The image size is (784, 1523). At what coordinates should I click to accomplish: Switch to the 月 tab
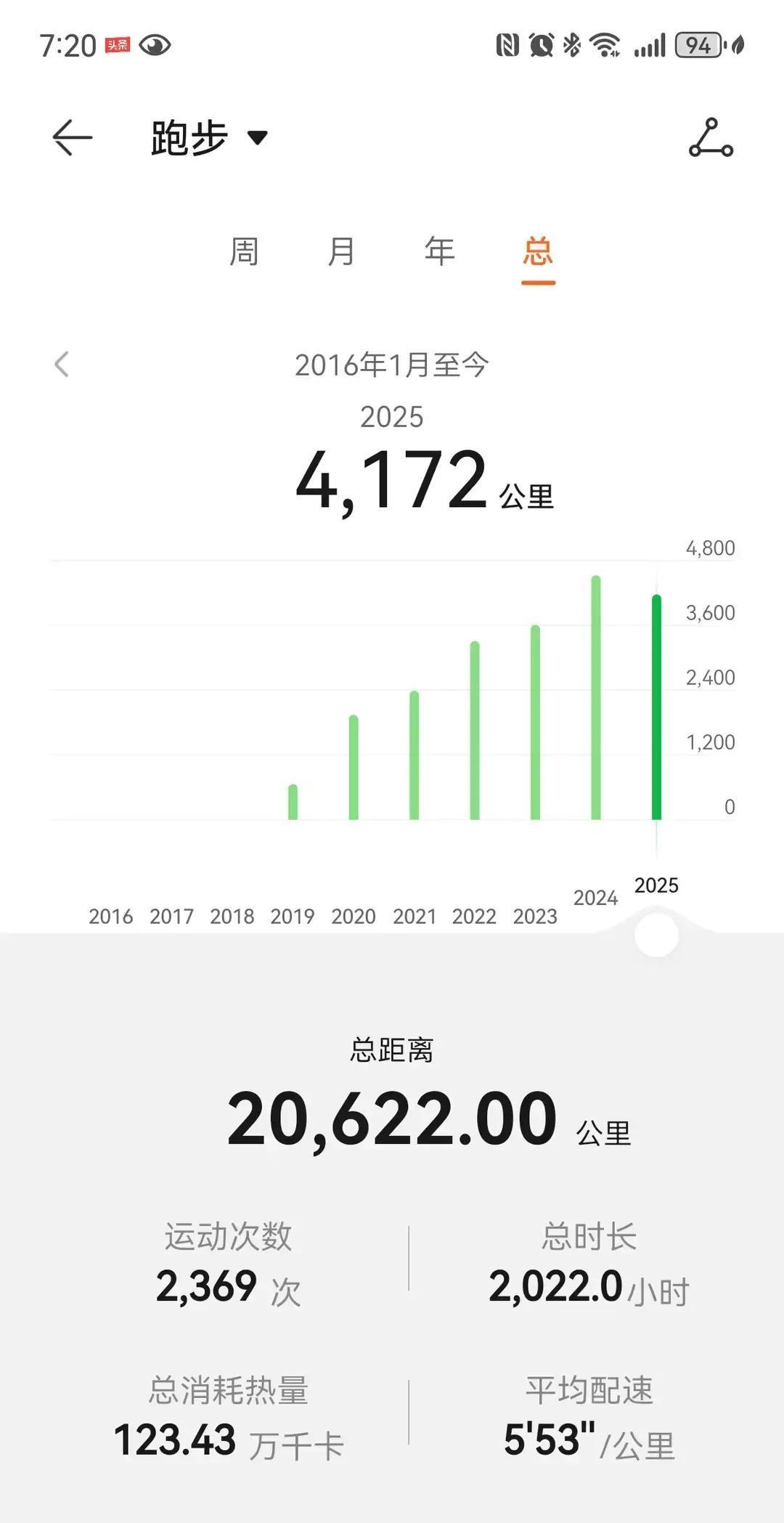pyautogui.click(x=341, y=252)
